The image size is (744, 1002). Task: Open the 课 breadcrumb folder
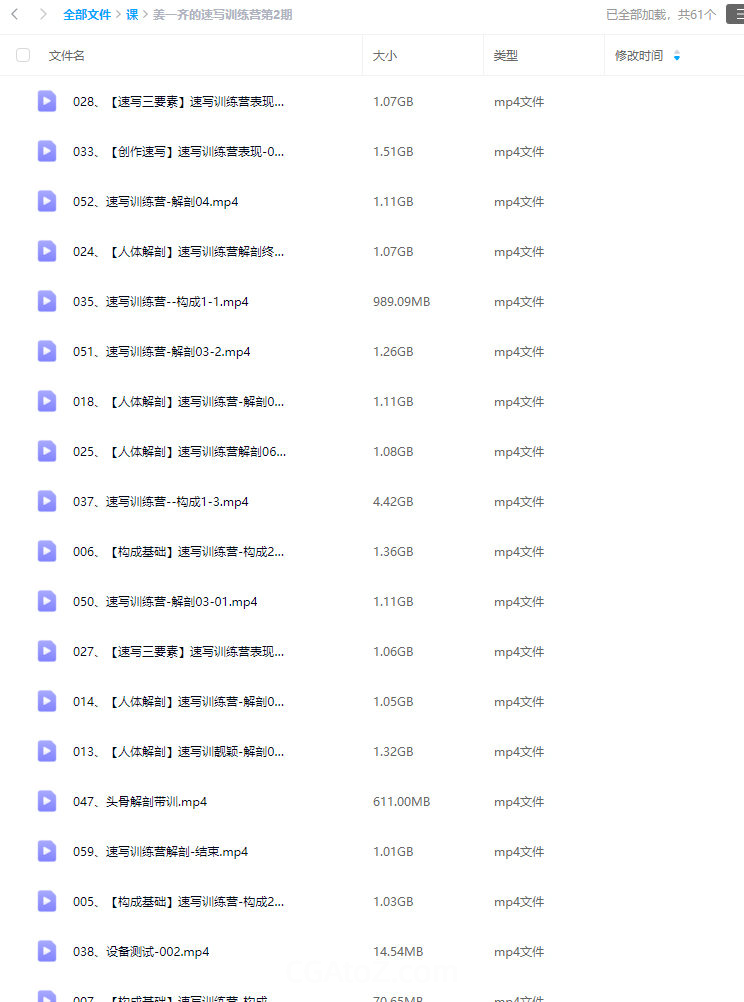click(132, 15)
